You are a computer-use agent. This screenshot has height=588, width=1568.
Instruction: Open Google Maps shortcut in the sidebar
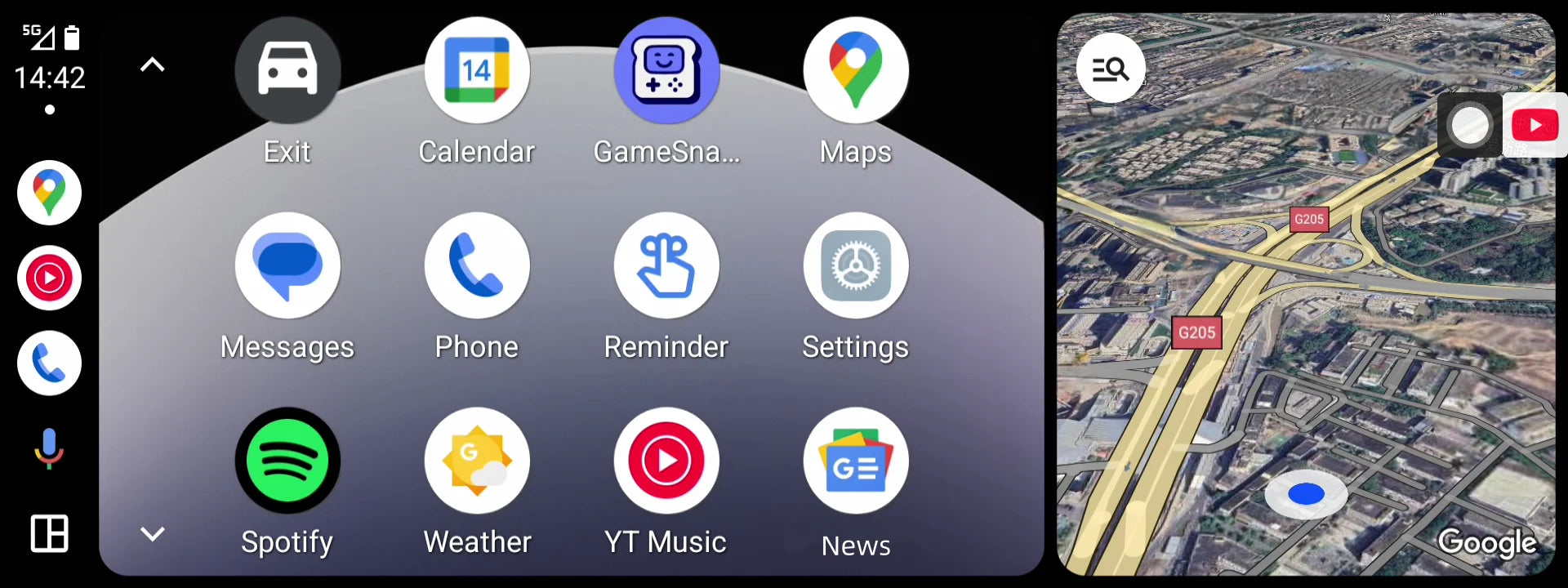pyautogui.click(x=49, y=193)
